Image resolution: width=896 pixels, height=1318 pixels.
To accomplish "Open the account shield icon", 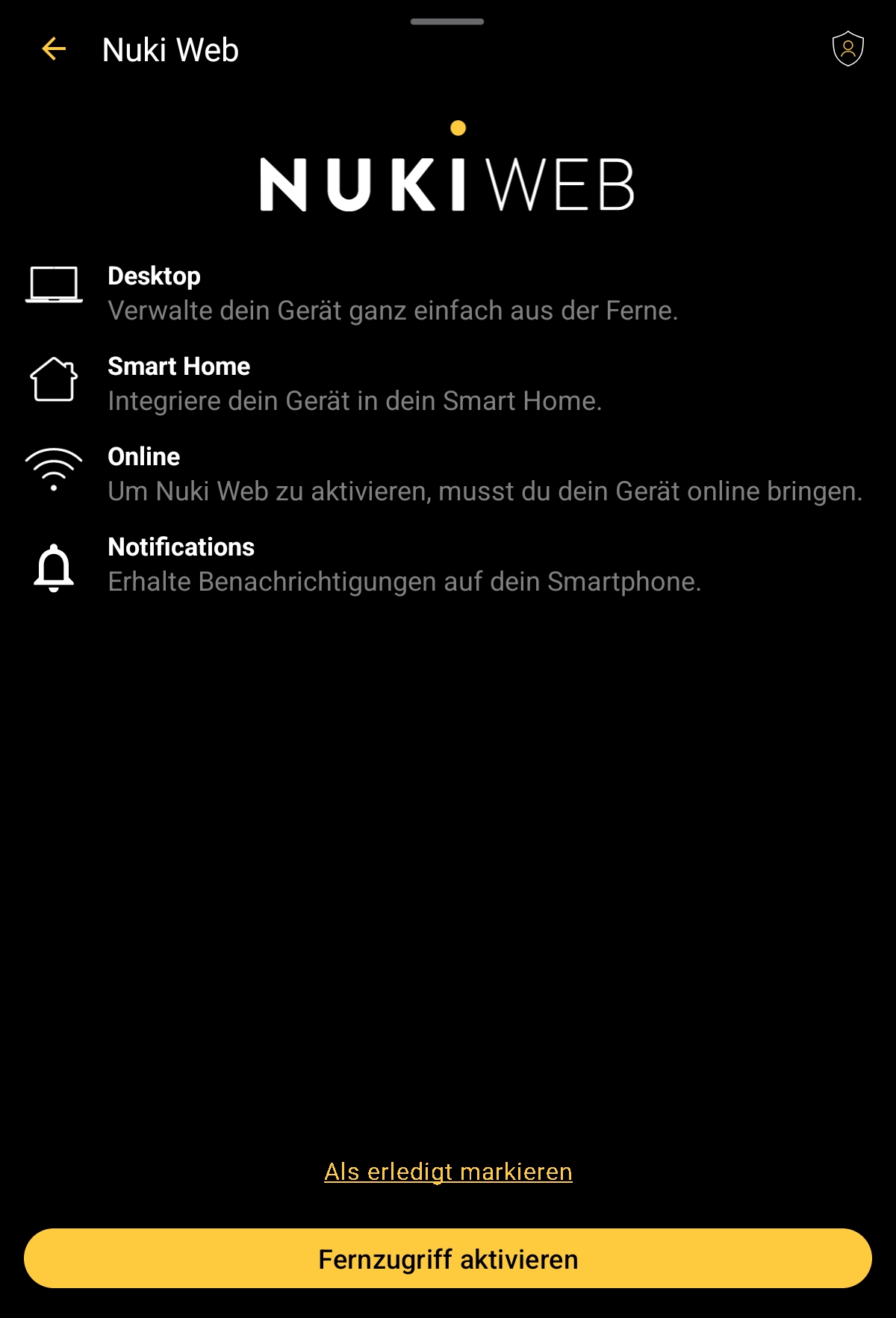I will 847,49.
